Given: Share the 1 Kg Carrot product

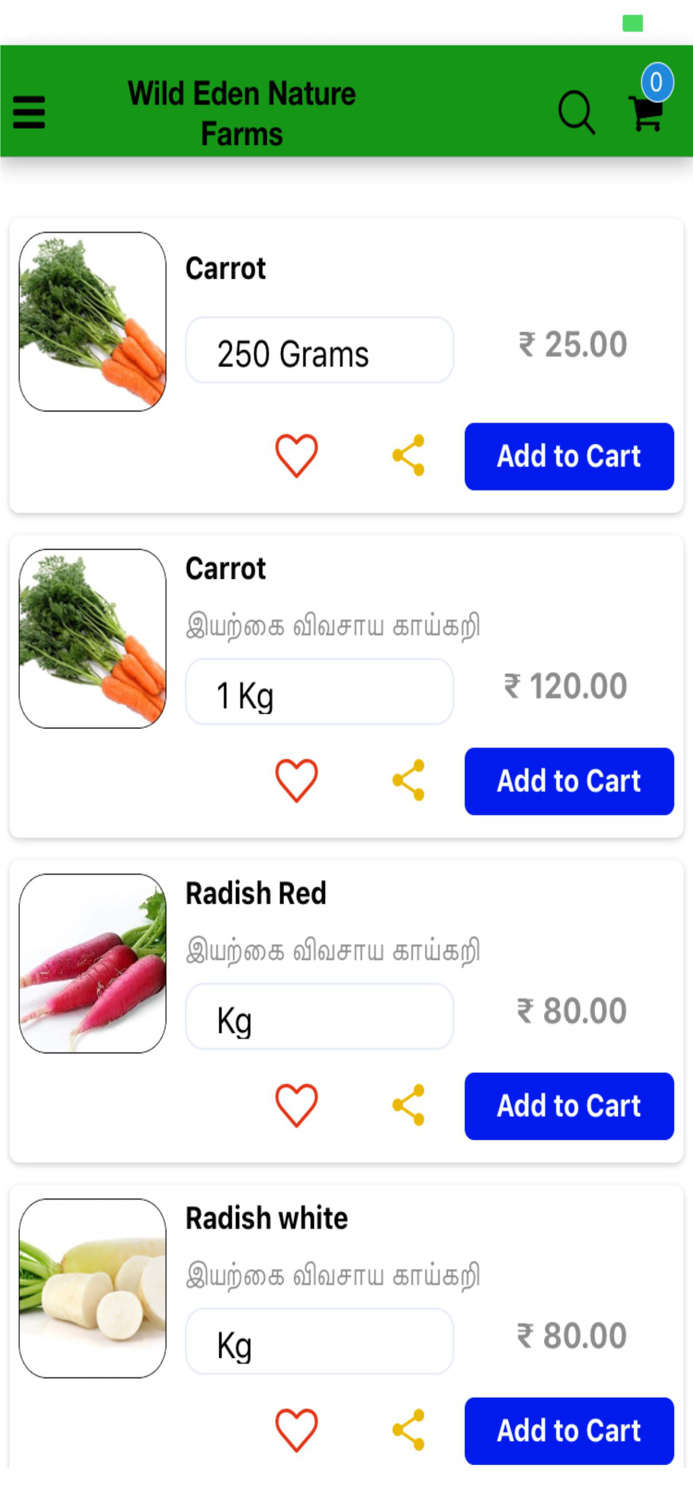Looking at the screenshot, I should pos(408,781).
